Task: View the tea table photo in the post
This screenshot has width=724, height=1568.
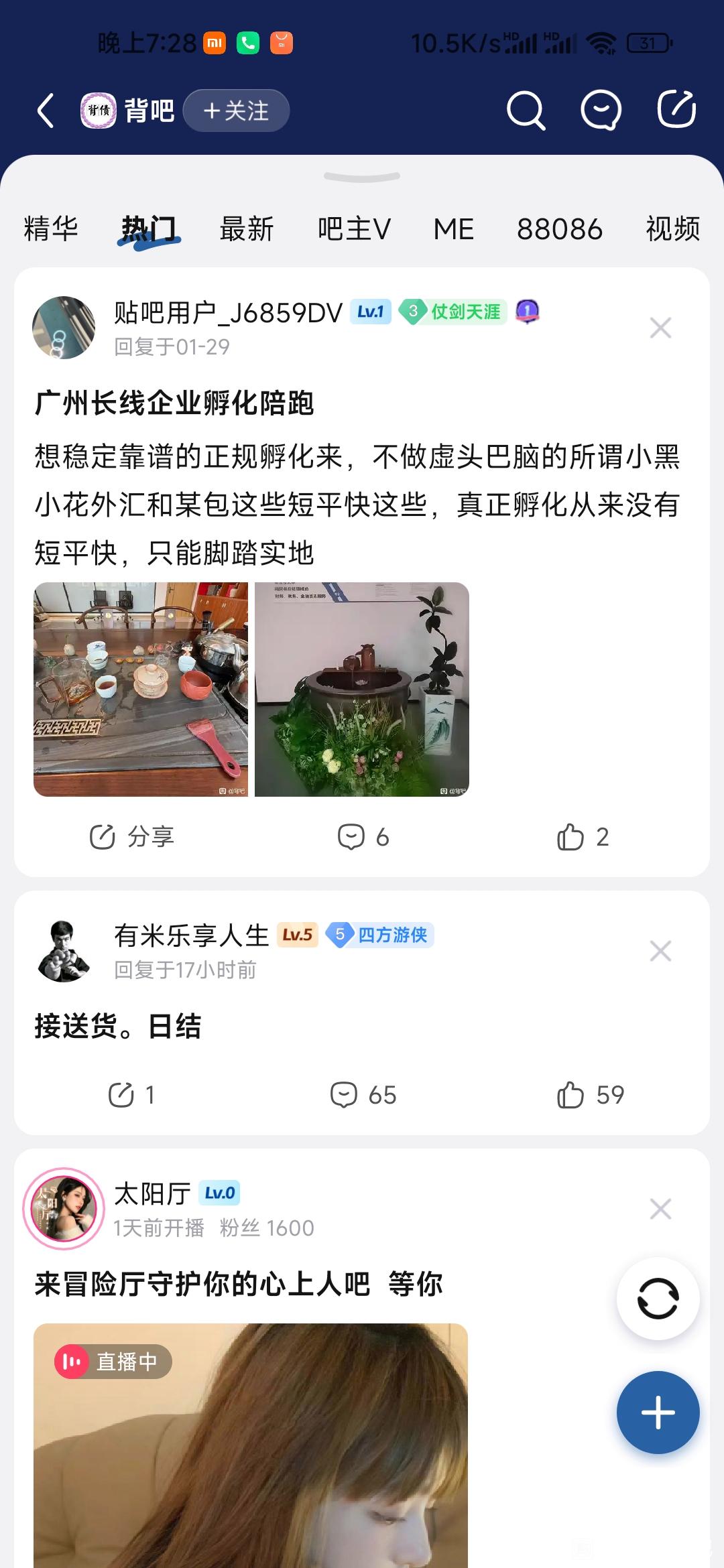Action: point(141,690)
